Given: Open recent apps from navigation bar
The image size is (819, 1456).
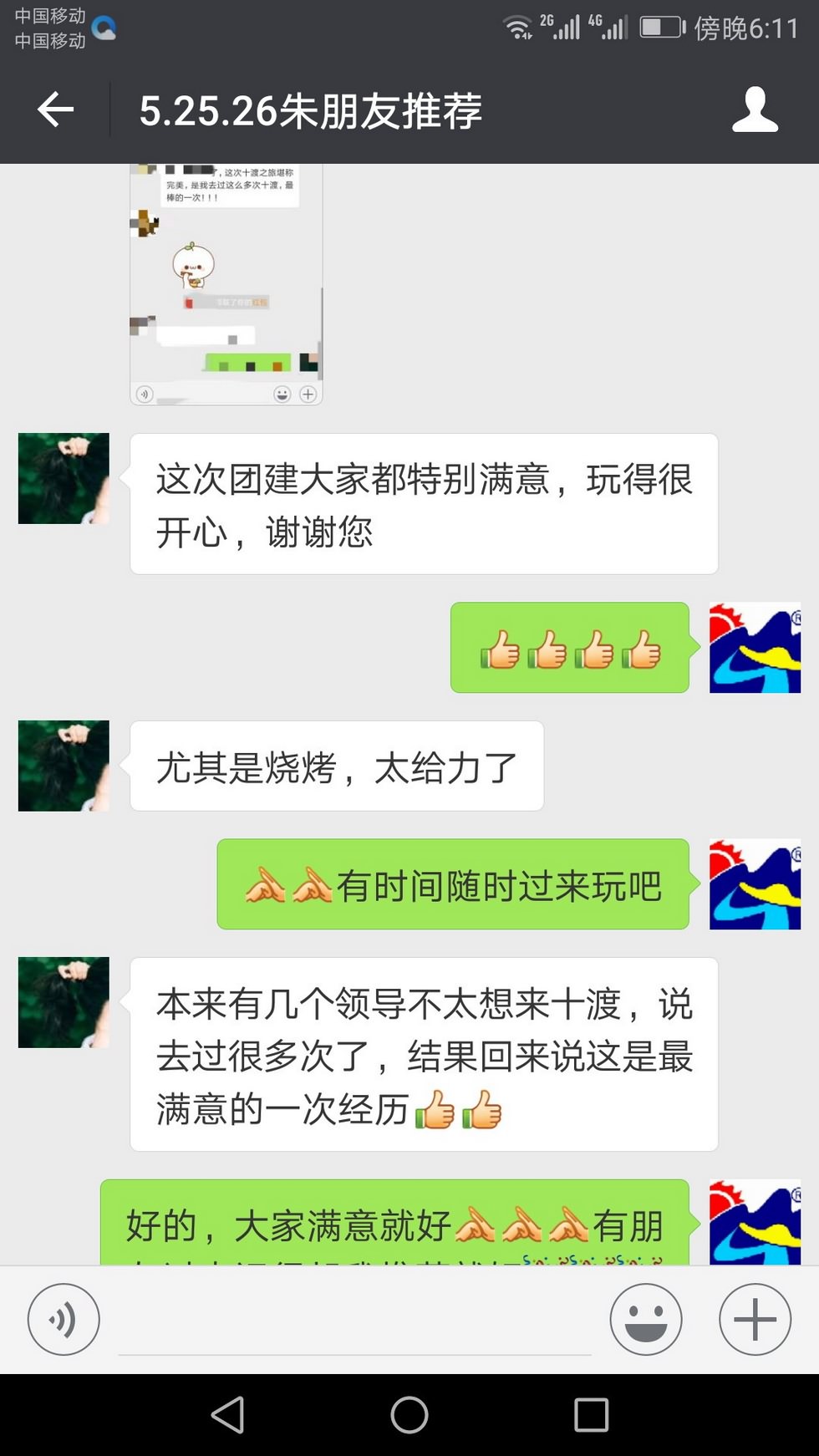Looking at the screenshot, I should coord(591,1415).
